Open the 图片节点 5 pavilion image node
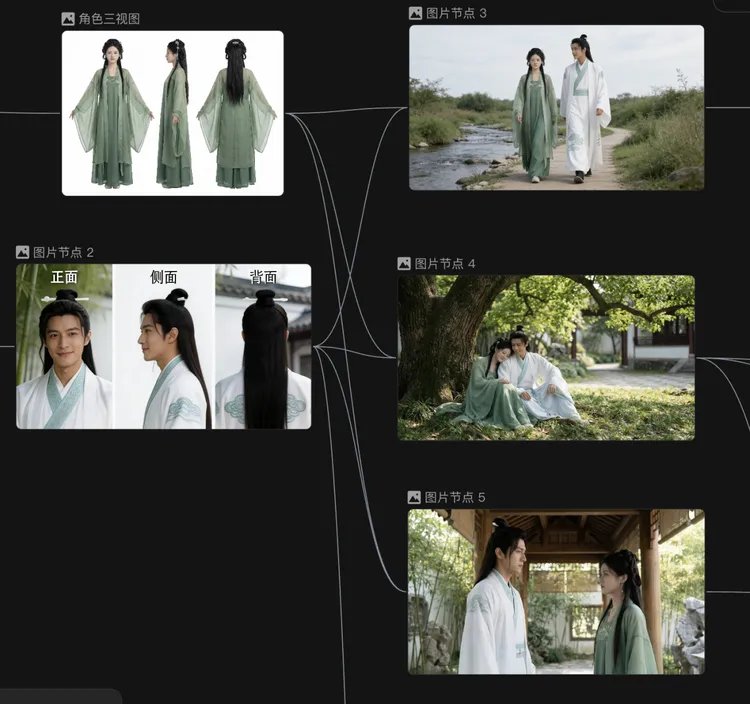 tap(555, 591)
